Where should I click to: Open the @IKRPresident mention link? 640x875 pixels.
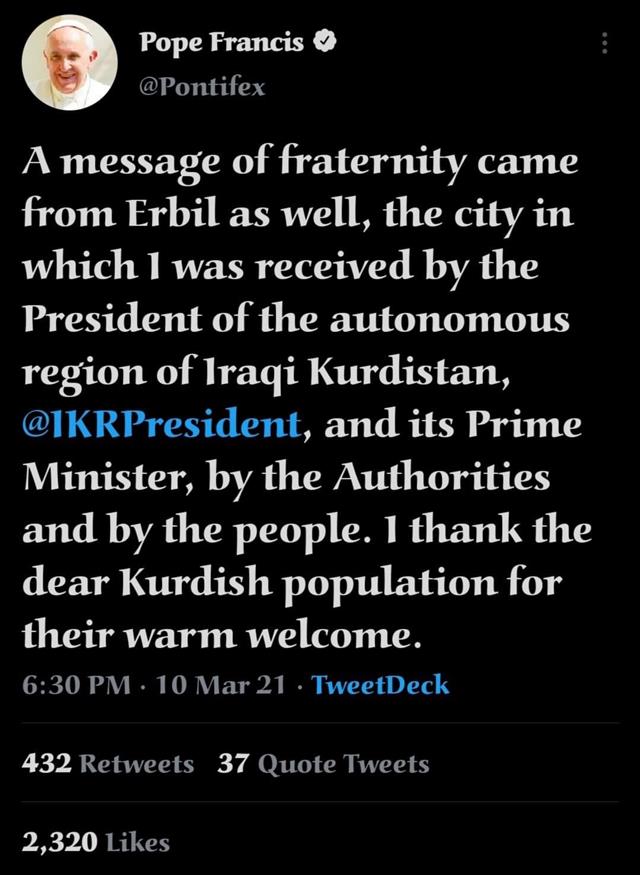(x=160, y=424)
